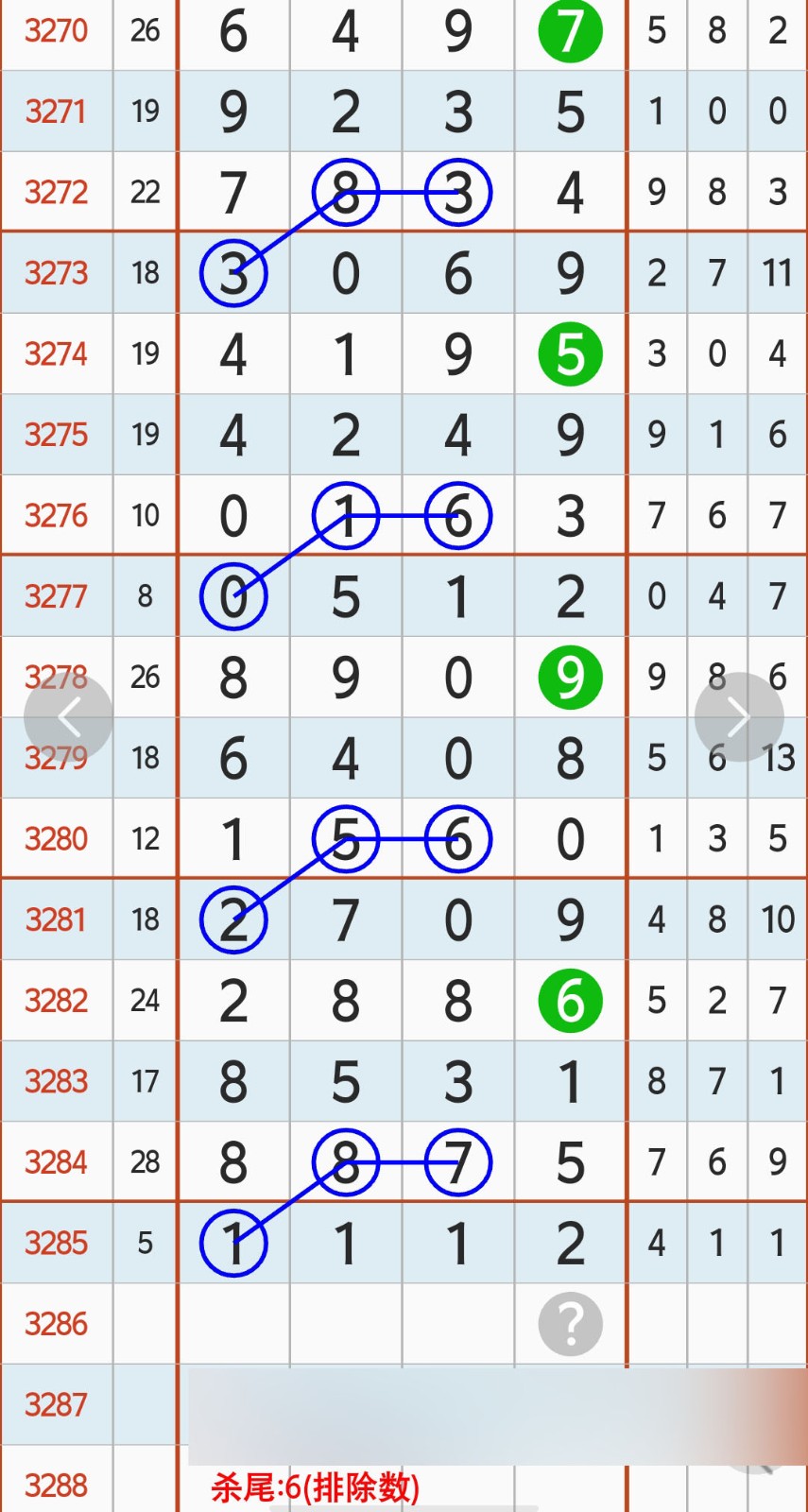This screenshot has width=808, height=1512.
Task: Open next page with the right chevron
Action: point(740,715)
